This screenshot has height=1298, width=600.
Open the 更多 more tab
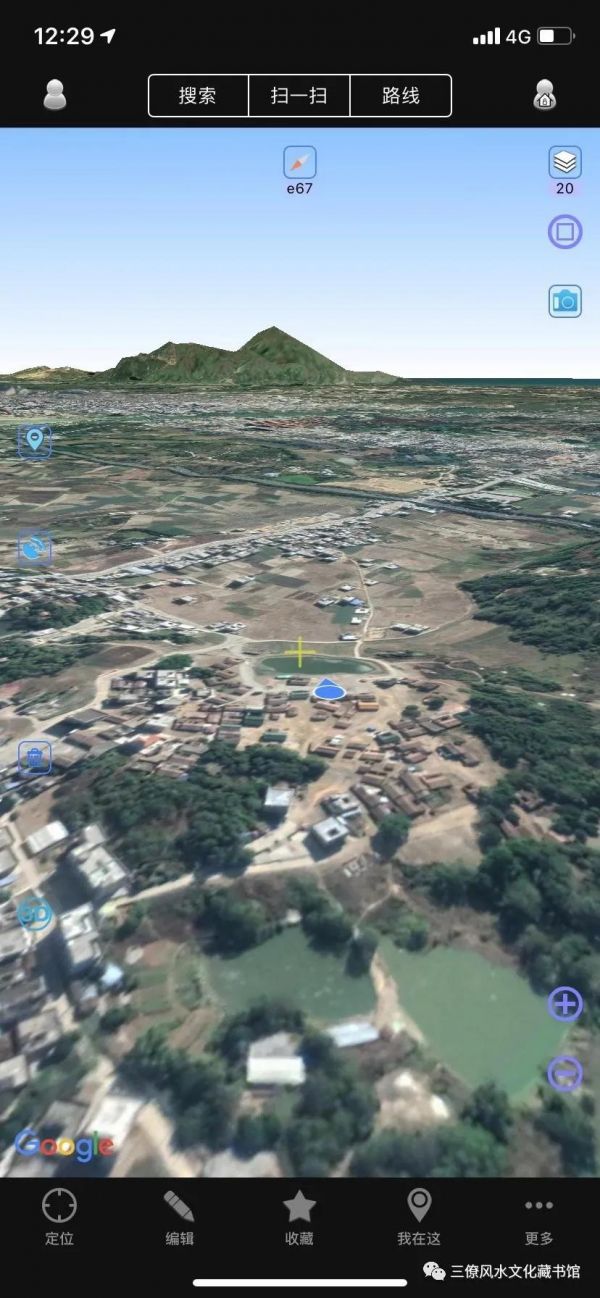(x=538, y=1216)
